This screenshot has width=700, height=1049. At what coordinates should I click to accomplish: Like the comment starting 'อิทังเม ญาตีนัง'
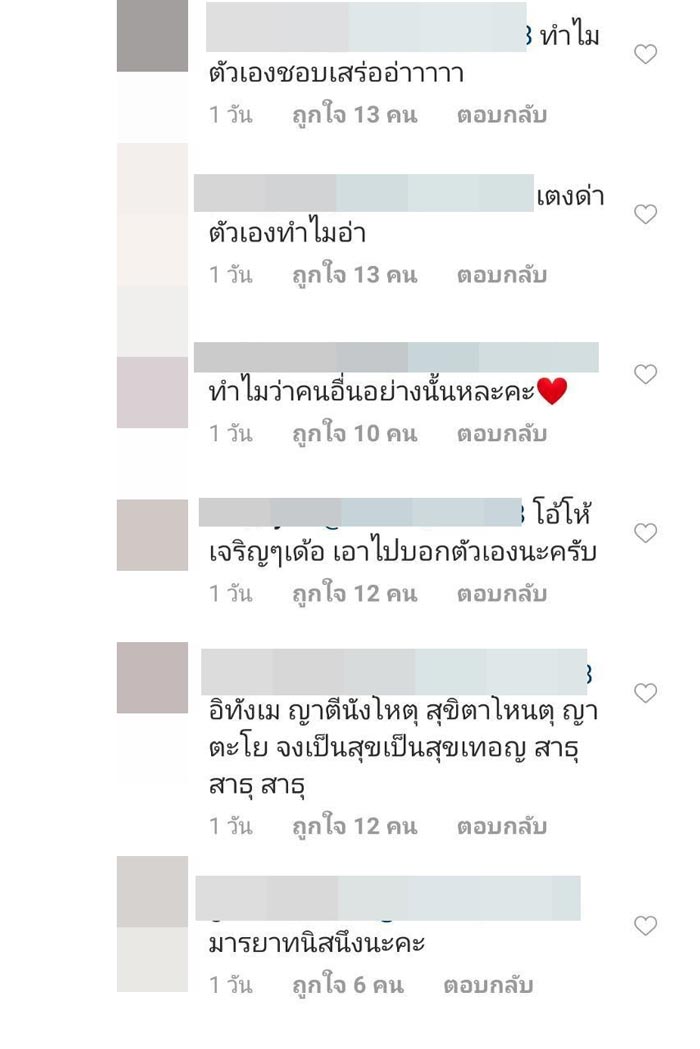pyautogui.click(x=646, y=693)
